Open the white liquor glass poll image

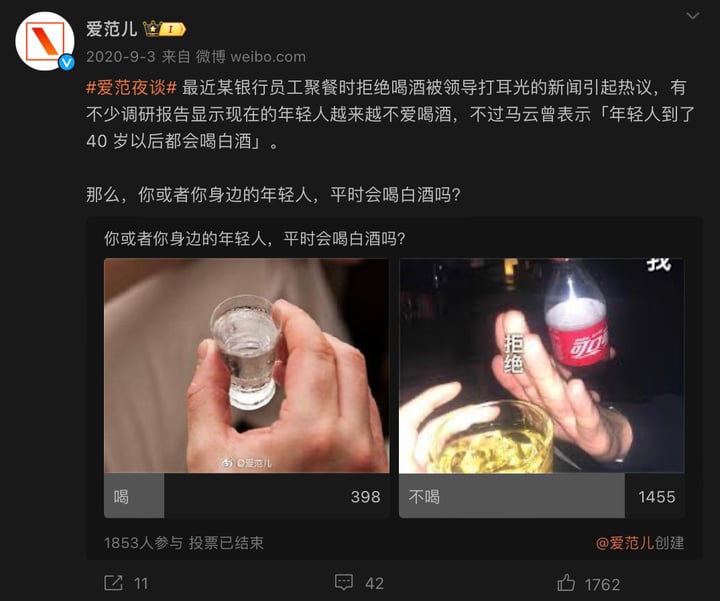(x=246, y=365)
